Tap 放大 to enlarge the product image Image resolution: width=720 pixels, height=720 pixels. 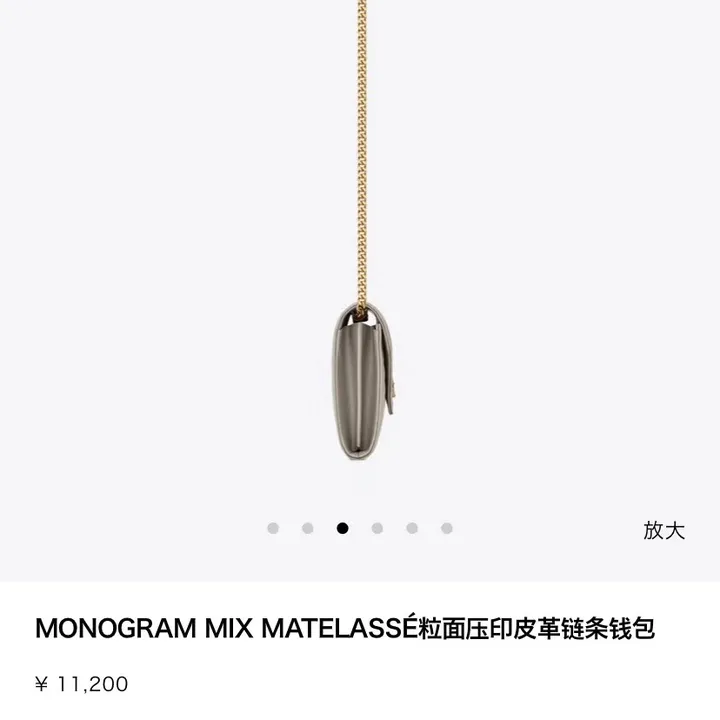[664, 530]
